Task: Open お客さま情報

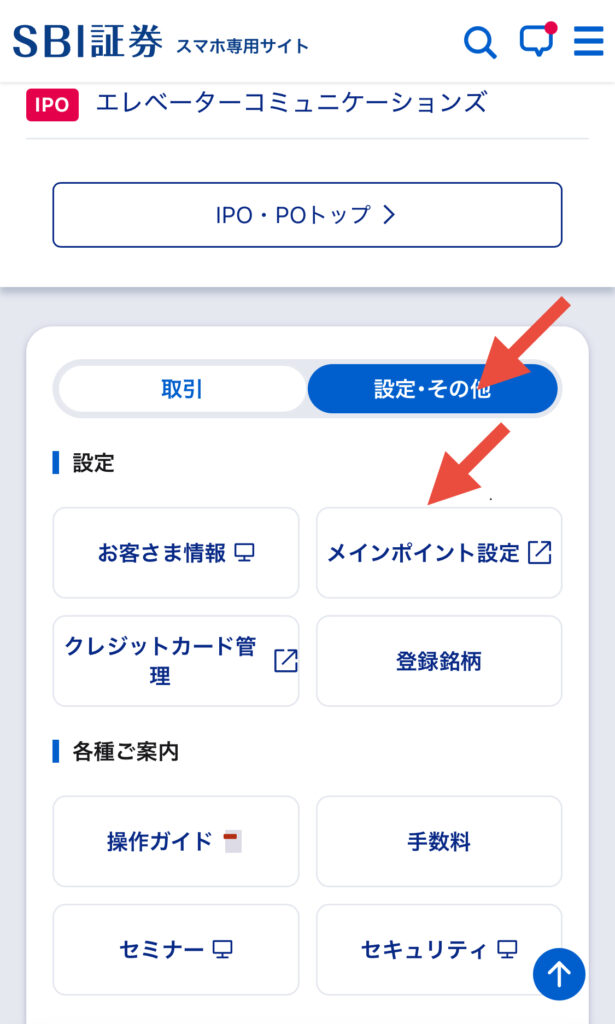Action: (176, 552)
